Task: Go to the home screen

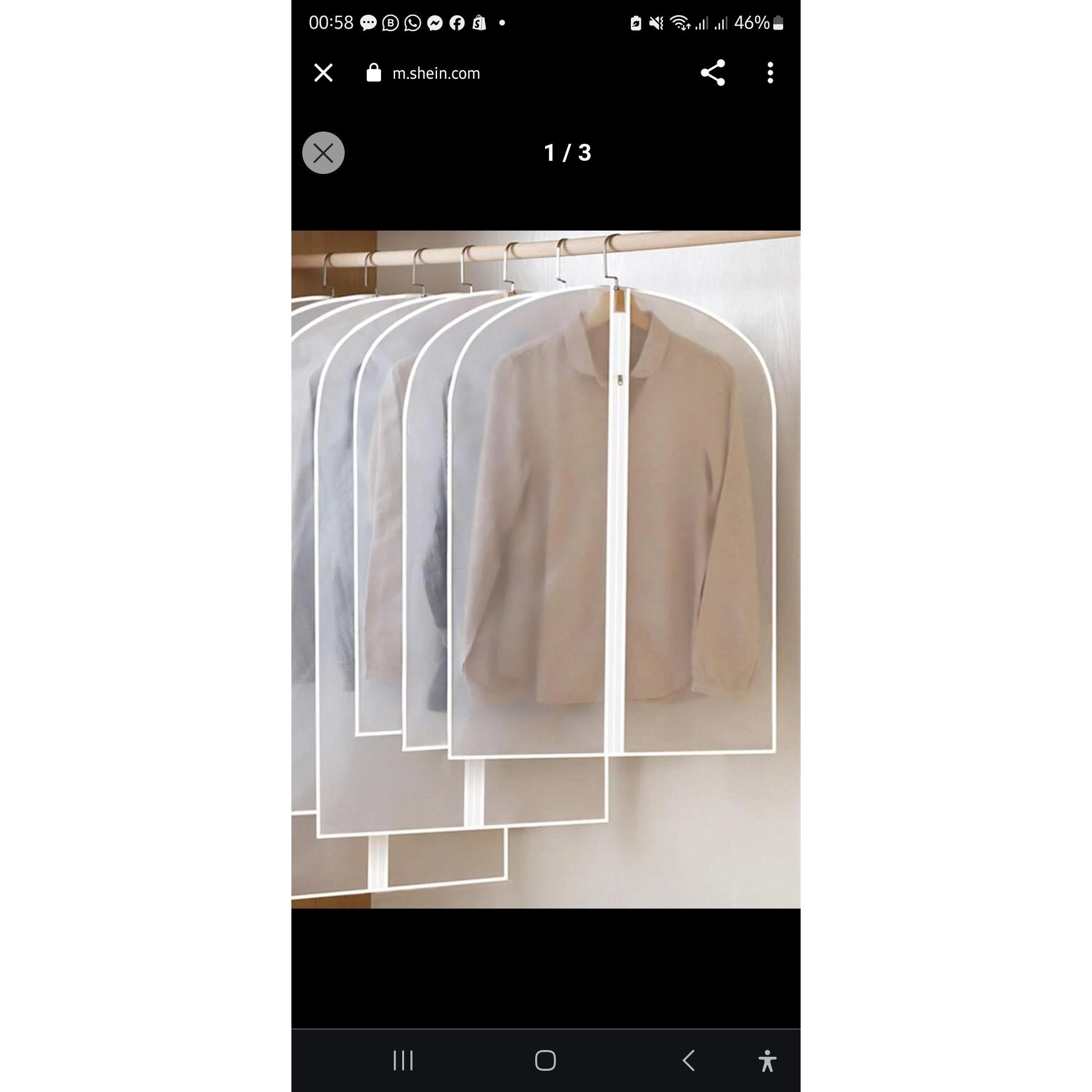Action: [x=546, y=1061]
